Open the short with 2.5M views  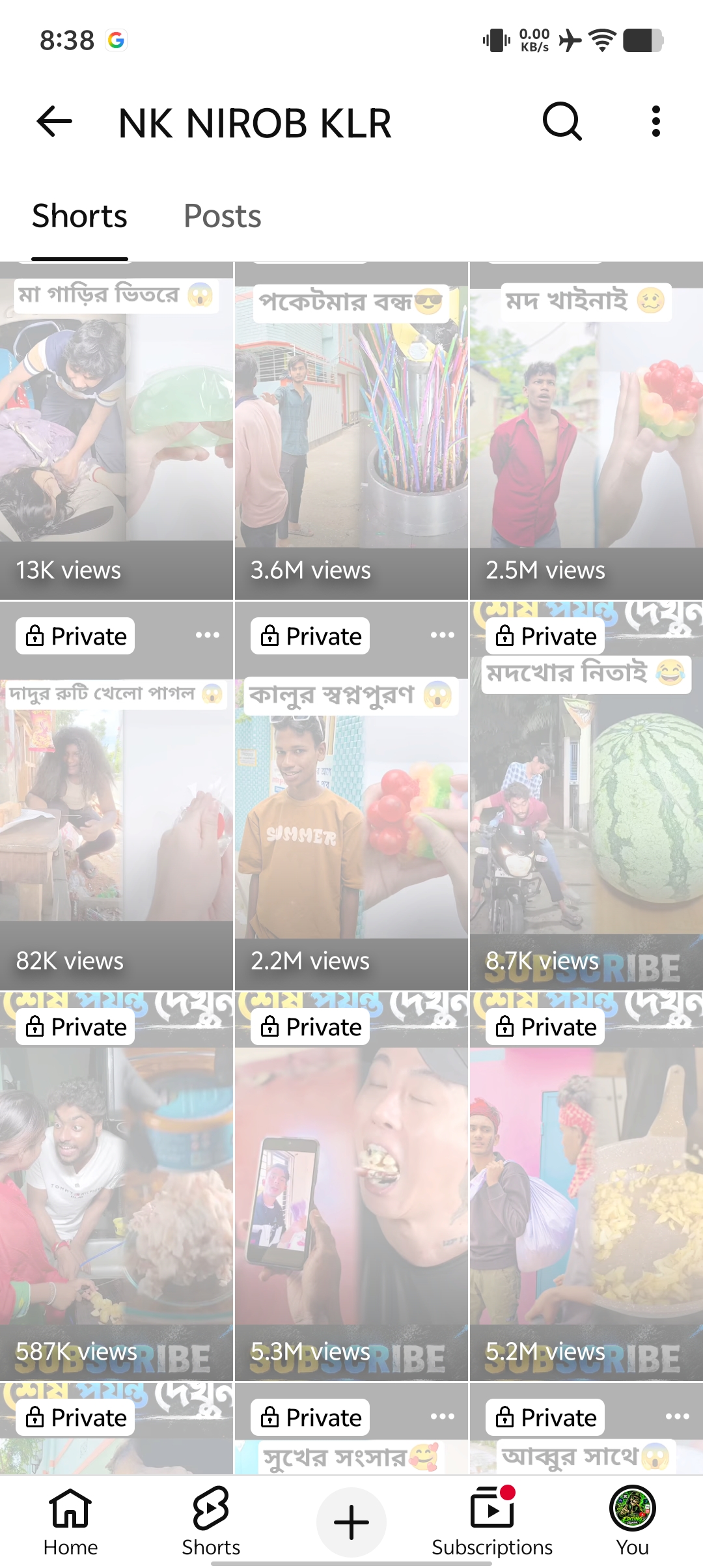coord(586,430)
